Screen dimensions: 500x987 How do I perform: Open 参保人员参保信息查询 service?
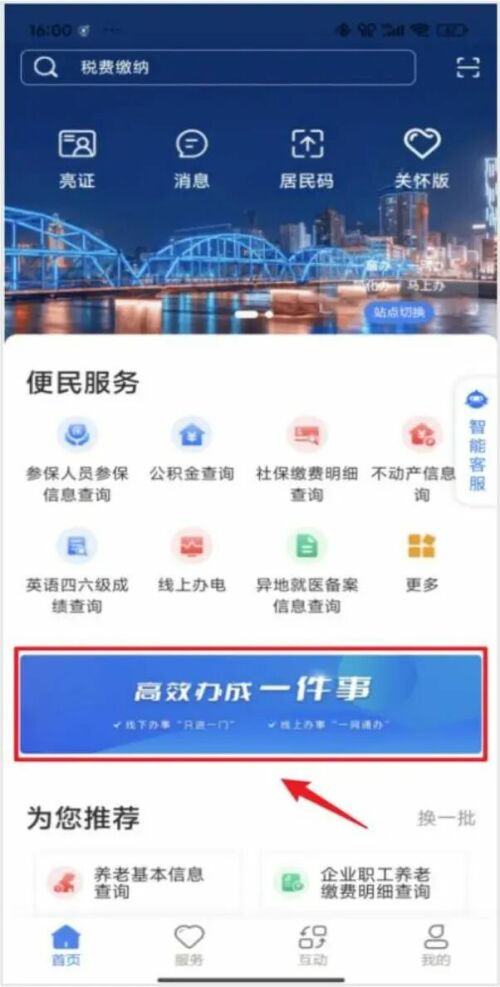point(77,460)
